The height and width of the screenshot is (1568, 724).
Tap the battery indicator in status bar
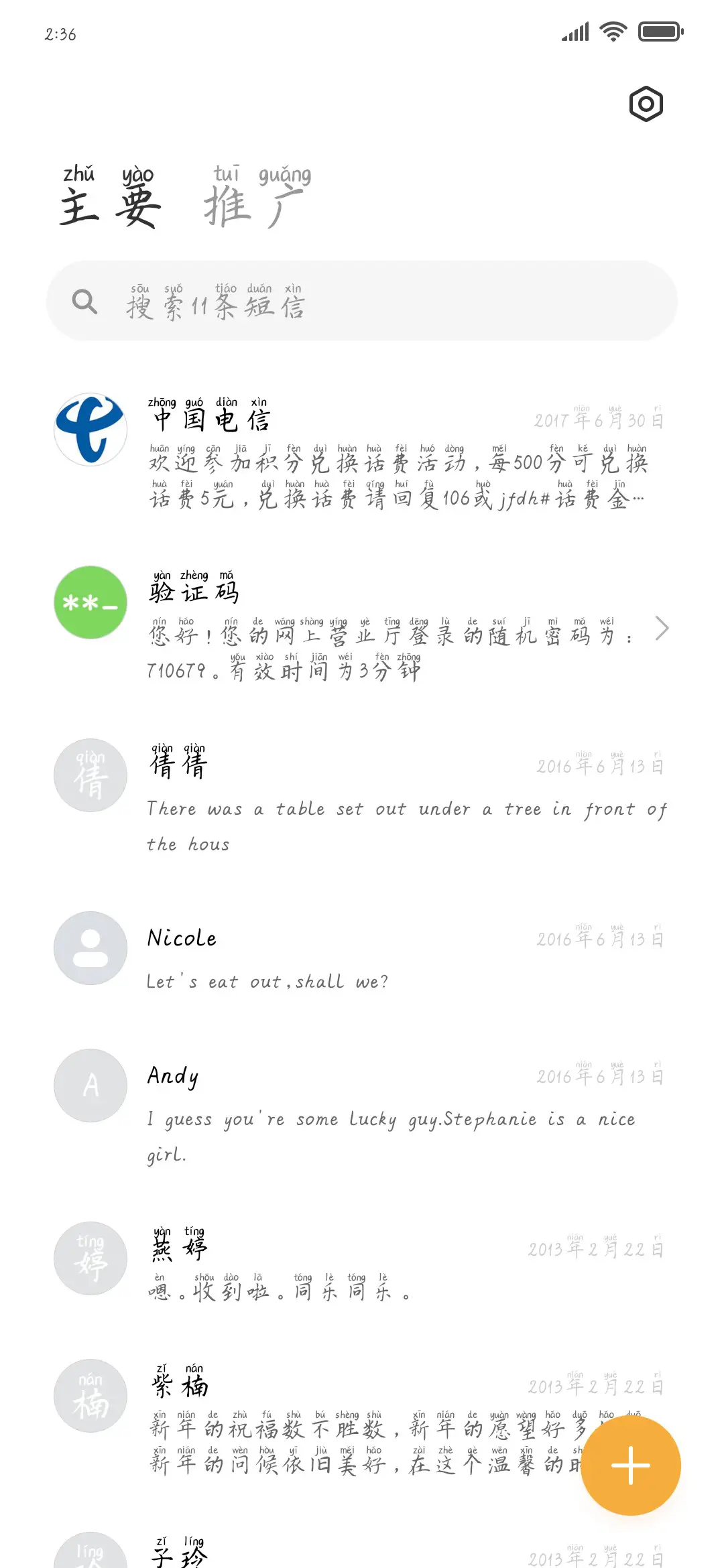[660, 31]
